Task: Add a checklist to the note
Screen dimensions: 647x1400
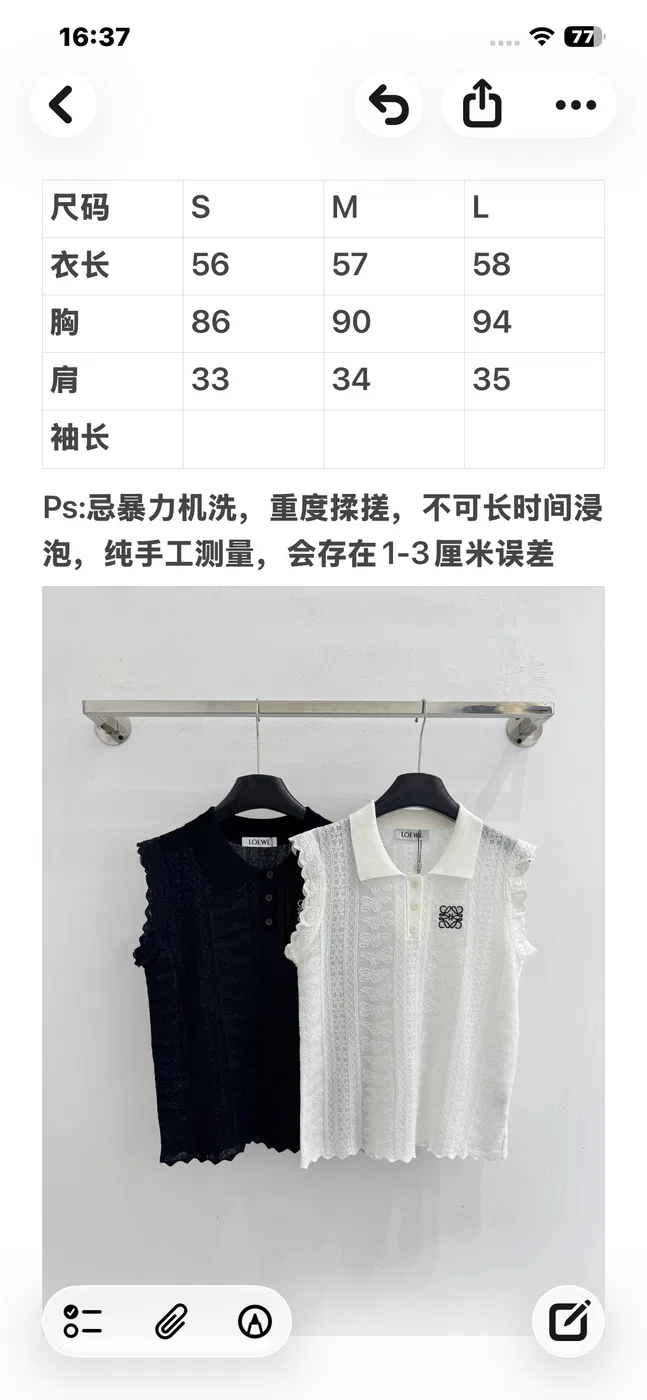Action: coord(83,1321)
